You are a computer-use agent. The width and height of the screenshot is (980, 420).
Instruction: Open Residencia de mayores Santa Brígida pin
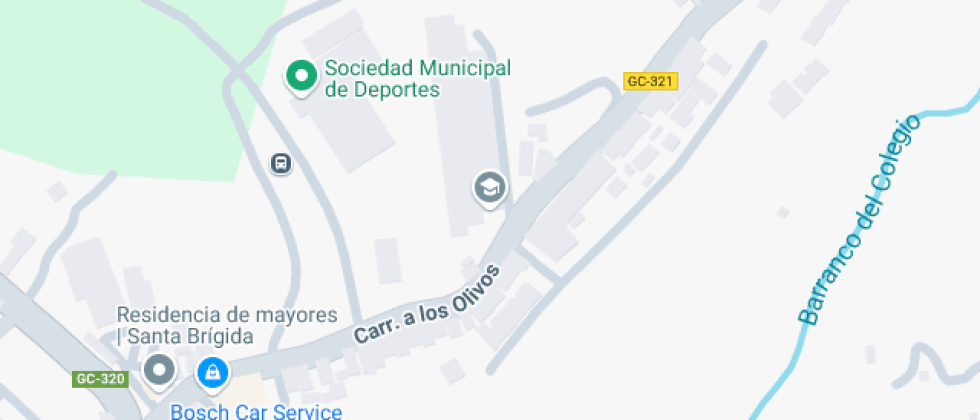pyautogui.click(x=159, y=371)
